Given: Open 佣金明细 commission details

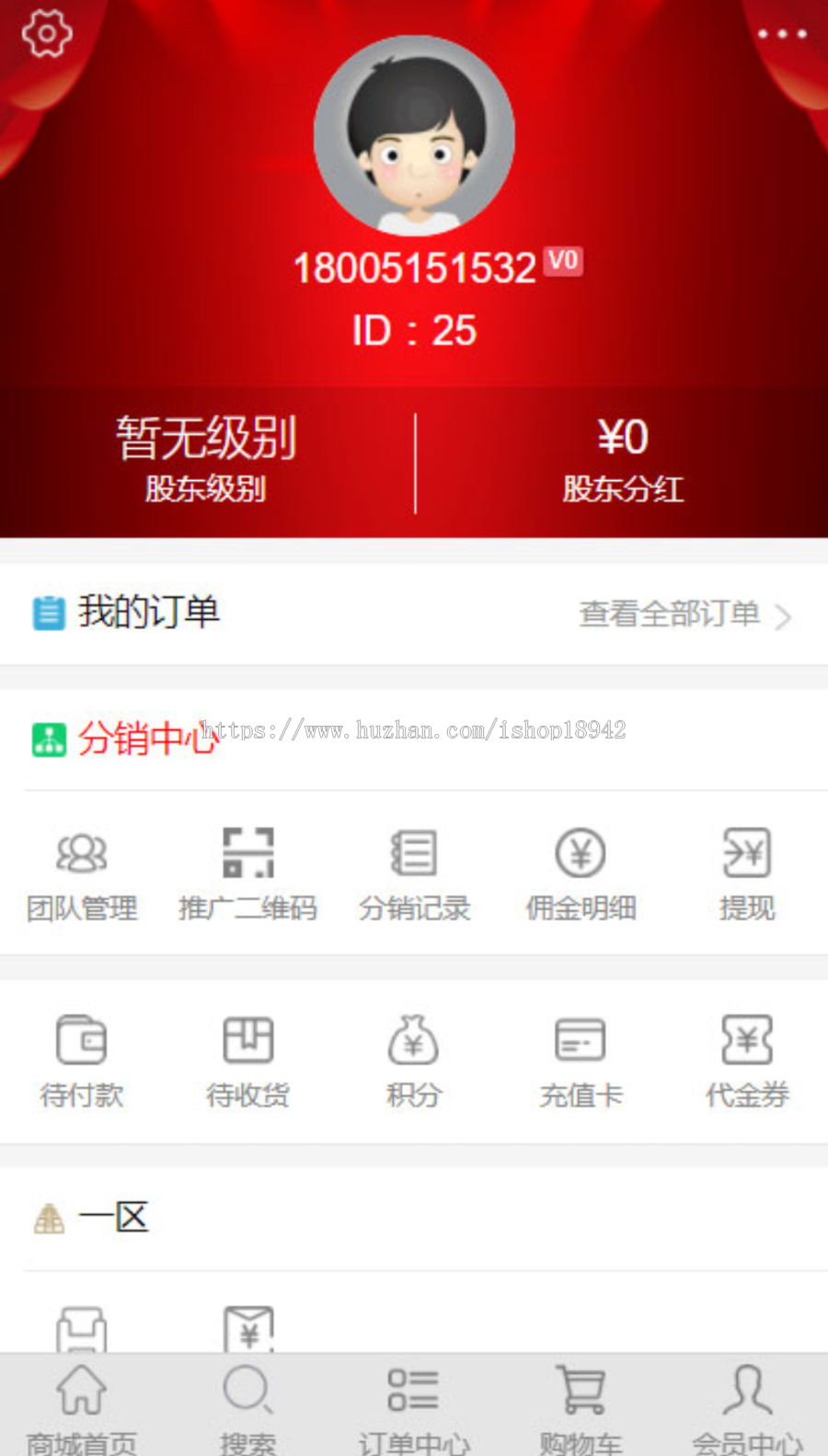Looking at the screenshot, I should [x=581, y=871].
